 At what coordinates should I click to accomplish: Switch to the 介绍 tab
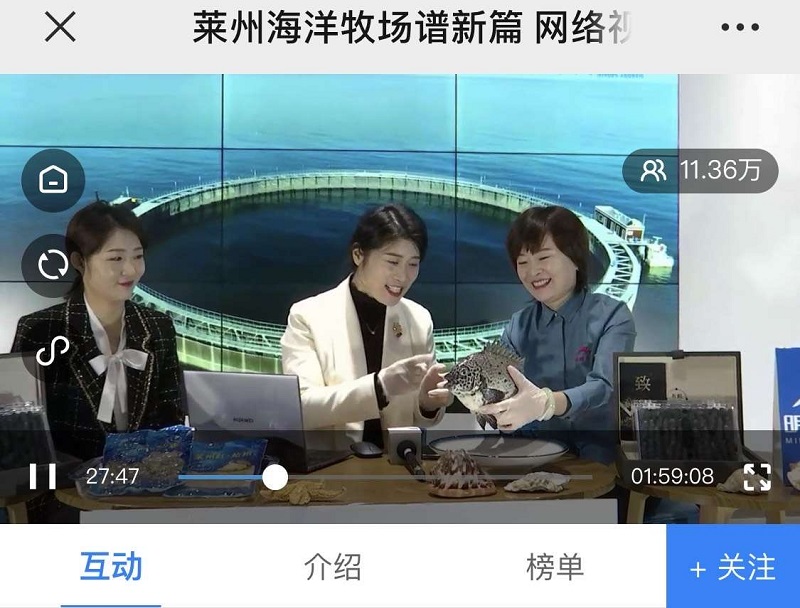click(x=332, y=567)
